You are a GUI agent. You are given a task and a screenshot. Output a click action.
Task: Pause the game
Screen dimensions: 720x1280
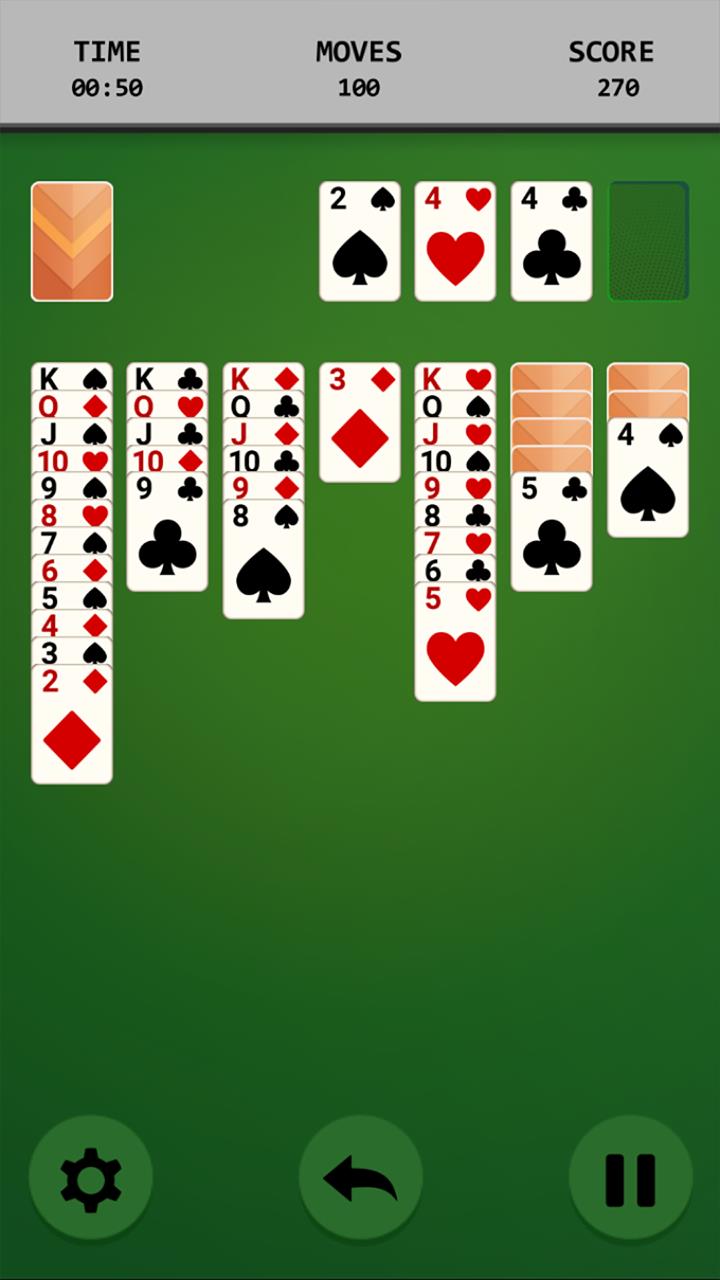(630, 1180)
